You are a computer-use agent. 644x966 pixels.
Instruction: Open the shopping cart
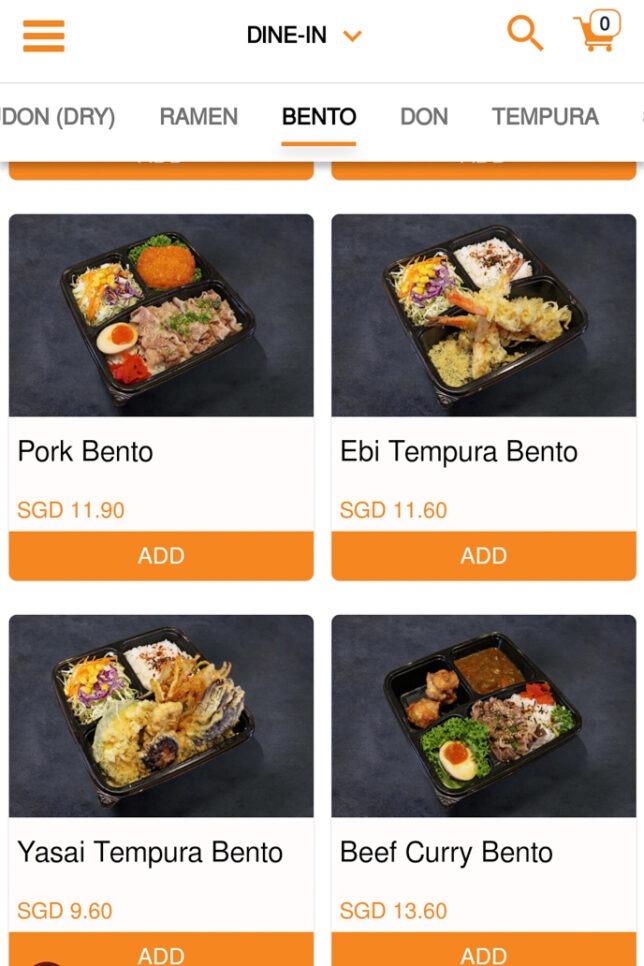[x=597, y=33]
